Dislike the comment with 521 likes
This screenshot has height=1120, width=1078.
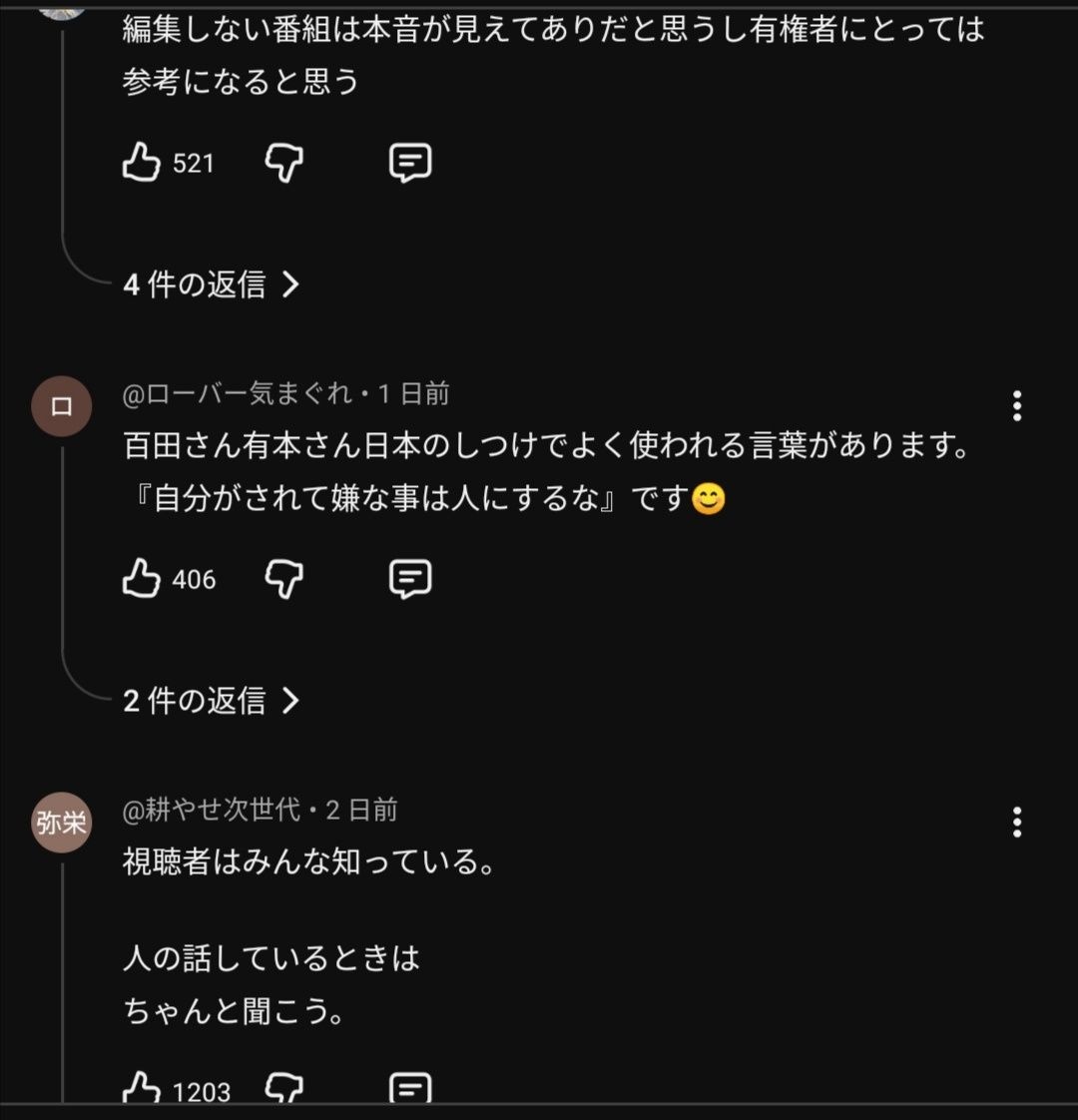tap(284, 162)
